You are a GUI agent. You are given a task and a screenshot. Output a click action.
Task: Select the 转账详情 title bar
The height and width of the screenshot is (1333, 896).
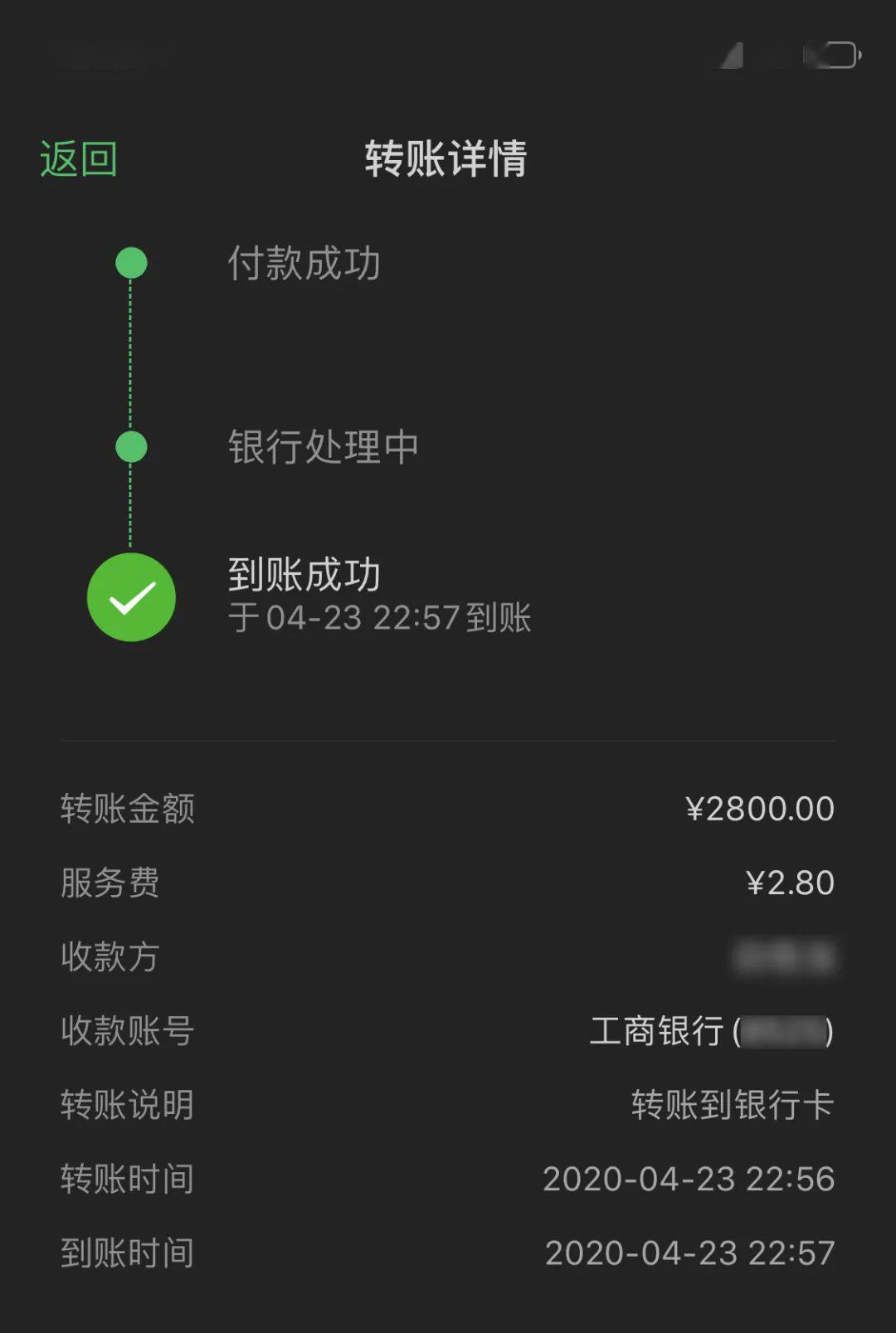(448, 159)
